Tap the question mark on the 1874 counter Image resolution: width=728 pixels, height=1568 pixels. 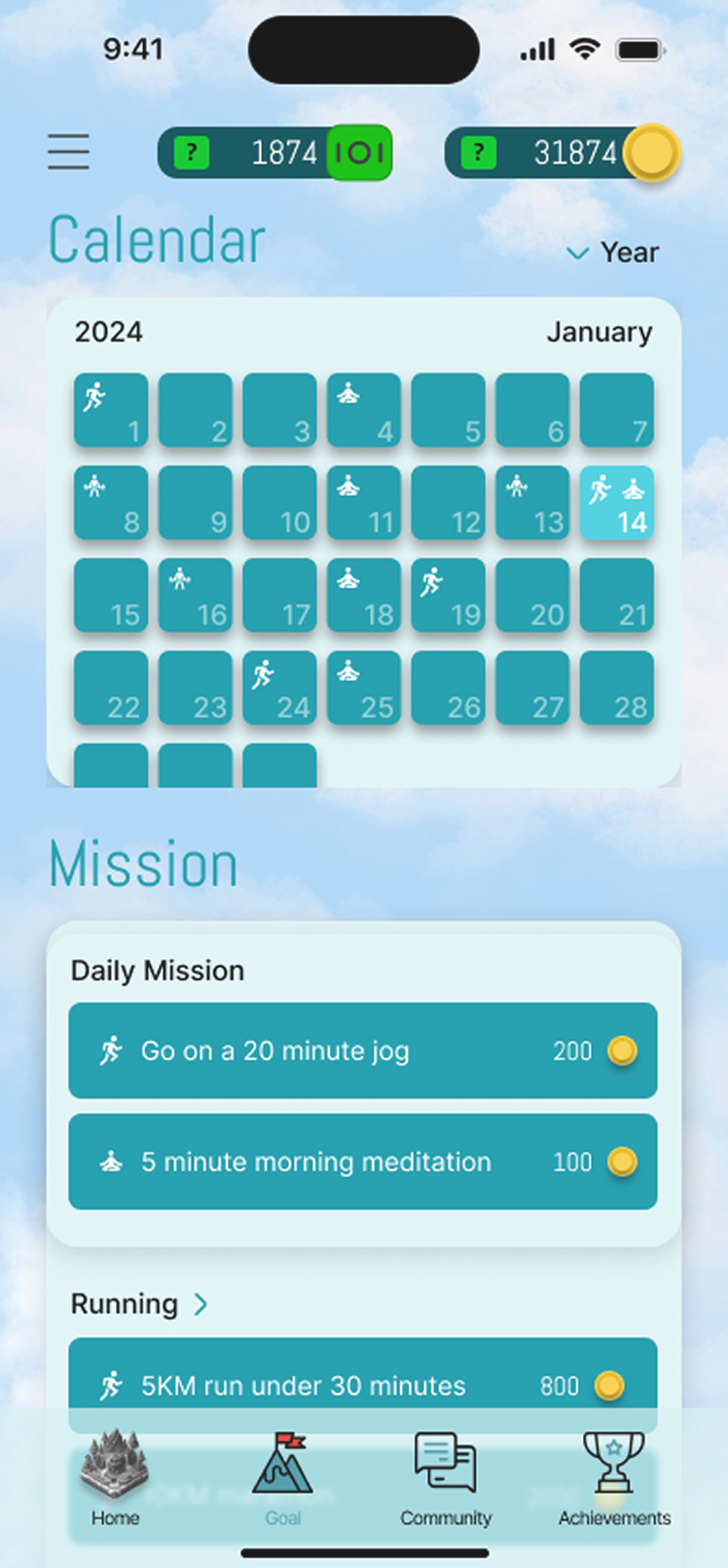(192, 153)
